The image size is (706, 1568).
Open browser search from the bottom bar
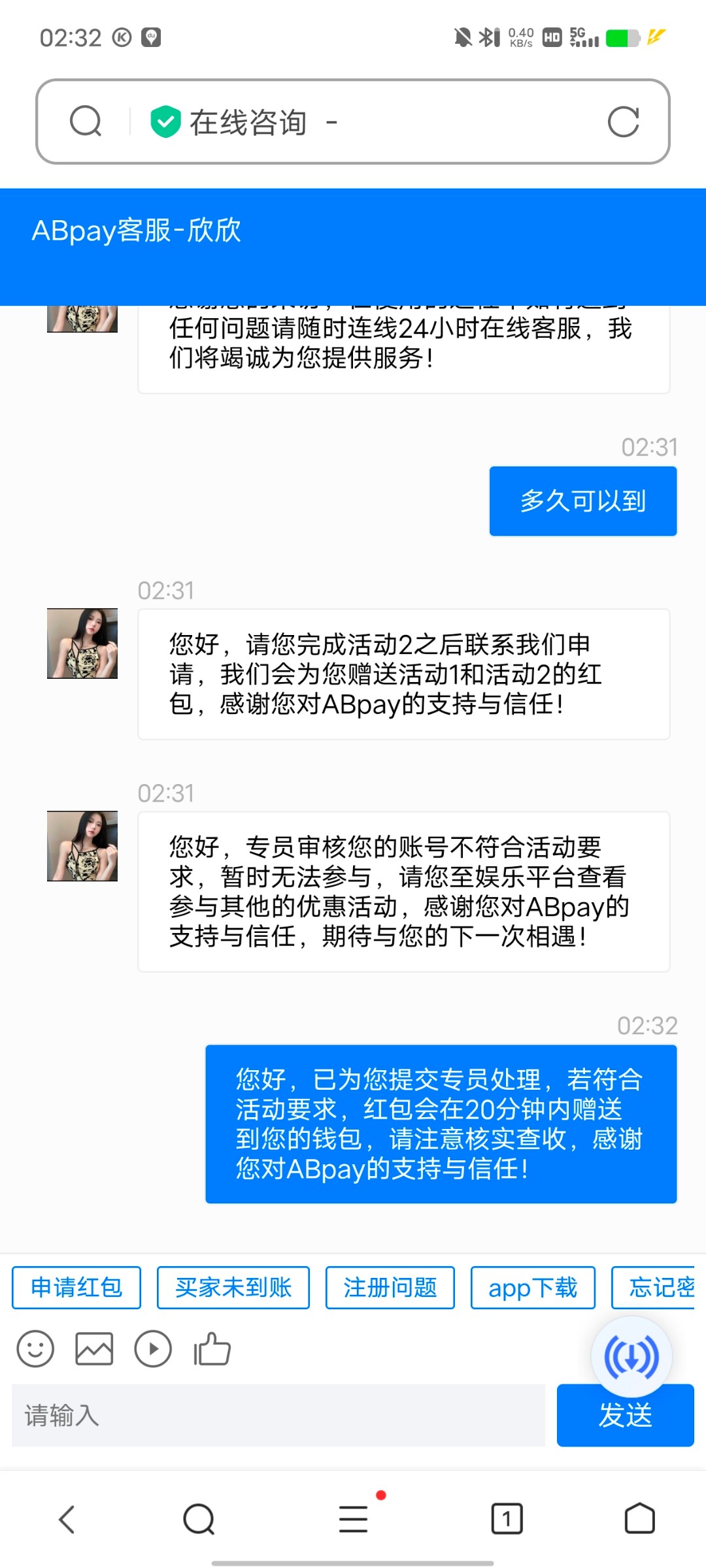[199, 1519]
